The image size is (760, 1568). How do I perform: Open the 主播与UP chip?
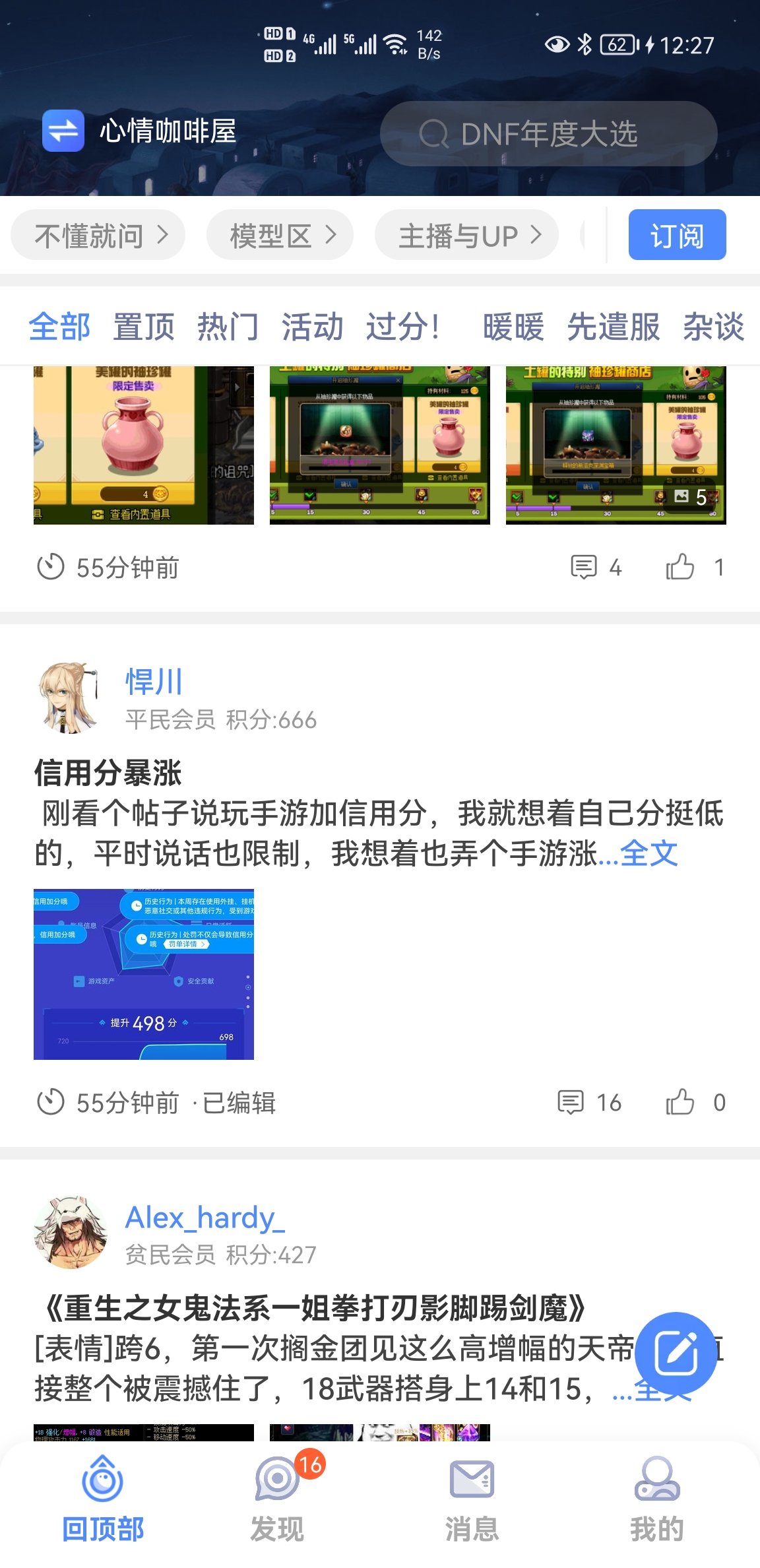pos(466,235)
